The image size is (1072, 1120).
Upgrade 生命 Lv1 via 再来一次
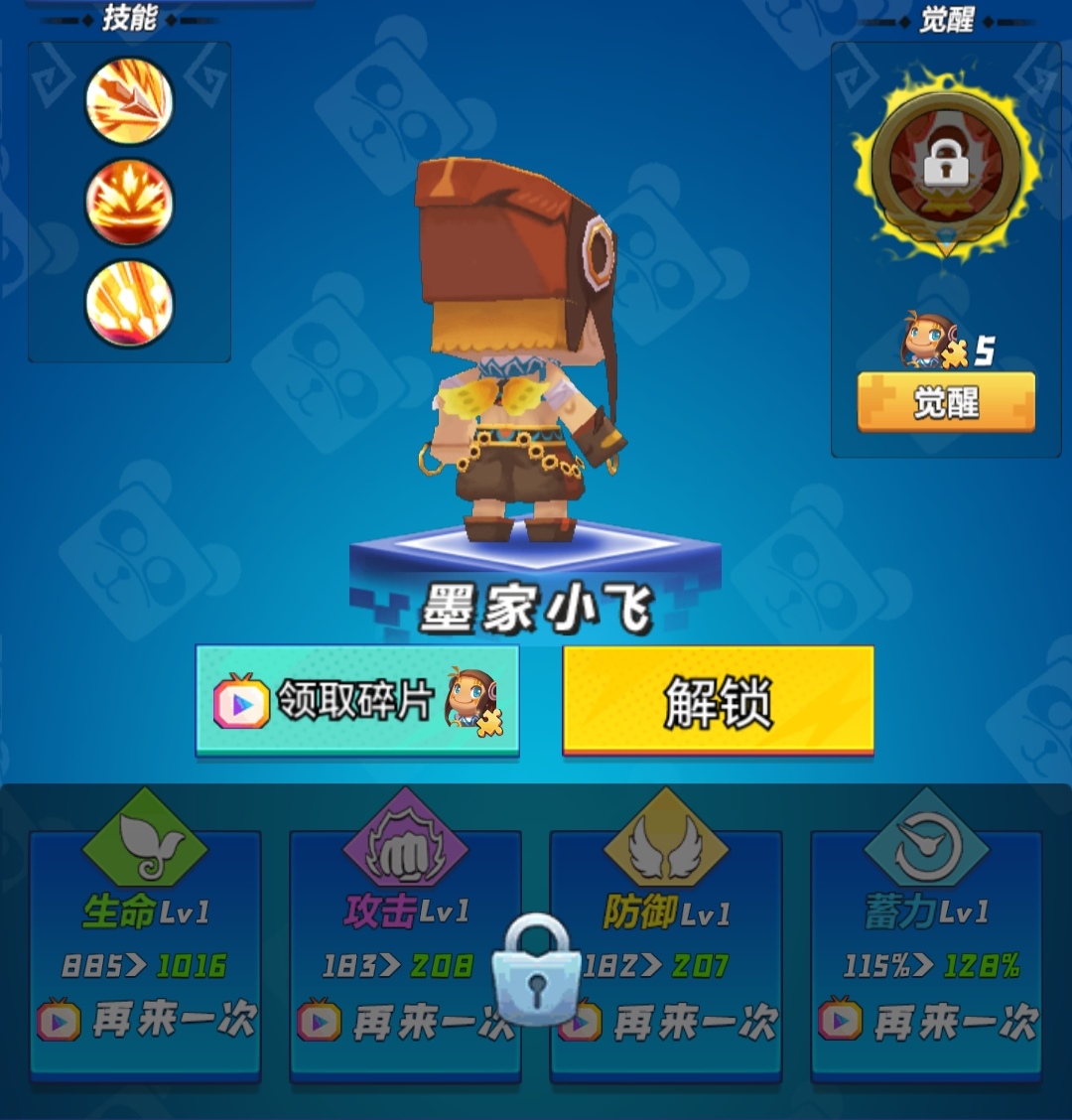coord(147,1022)
